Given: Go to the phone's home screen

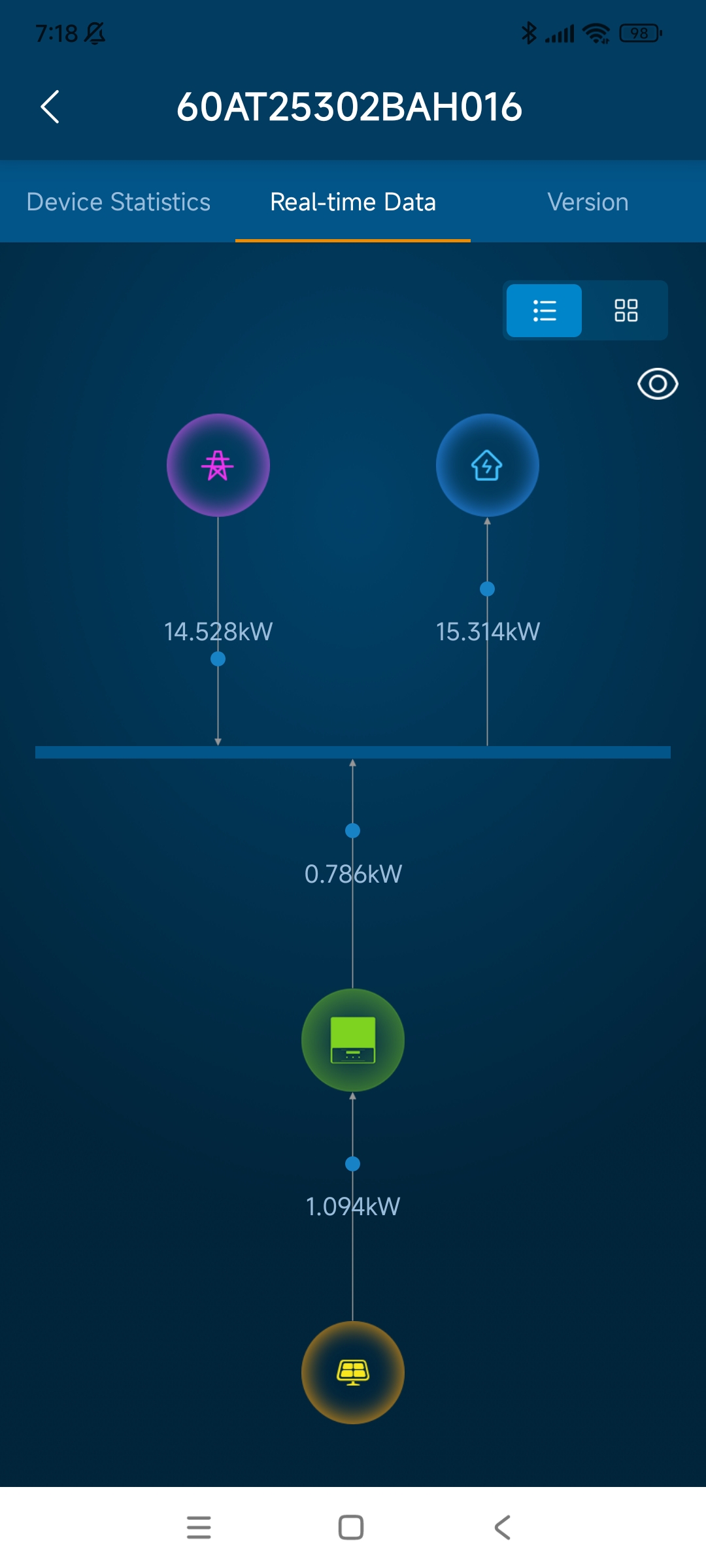Looking at the screenshot, I should 351,1527.
